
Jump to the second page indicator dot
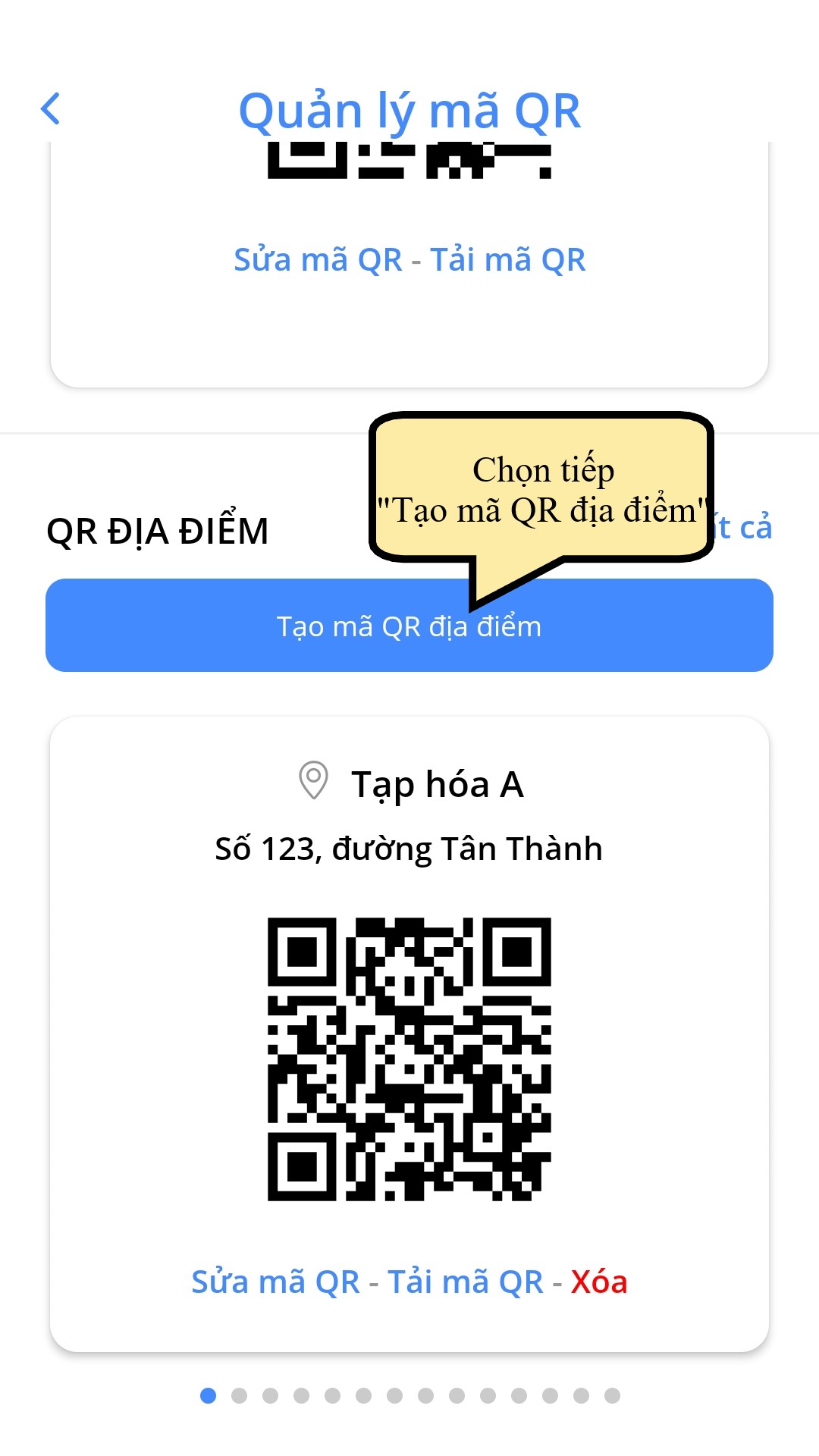(x=240, y=1396)
